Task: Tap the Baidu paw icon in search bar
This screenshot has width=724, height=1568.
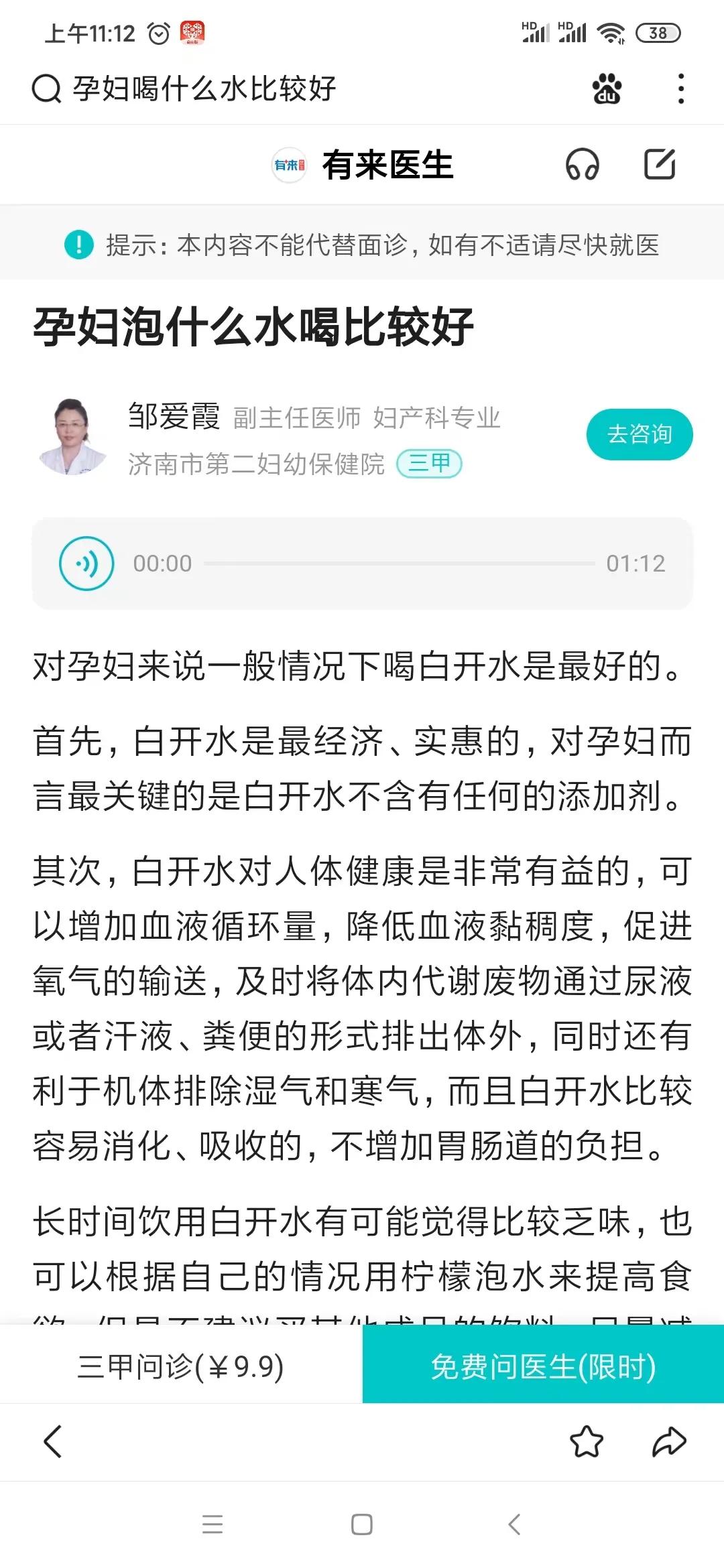Action: tap(607, 88)
